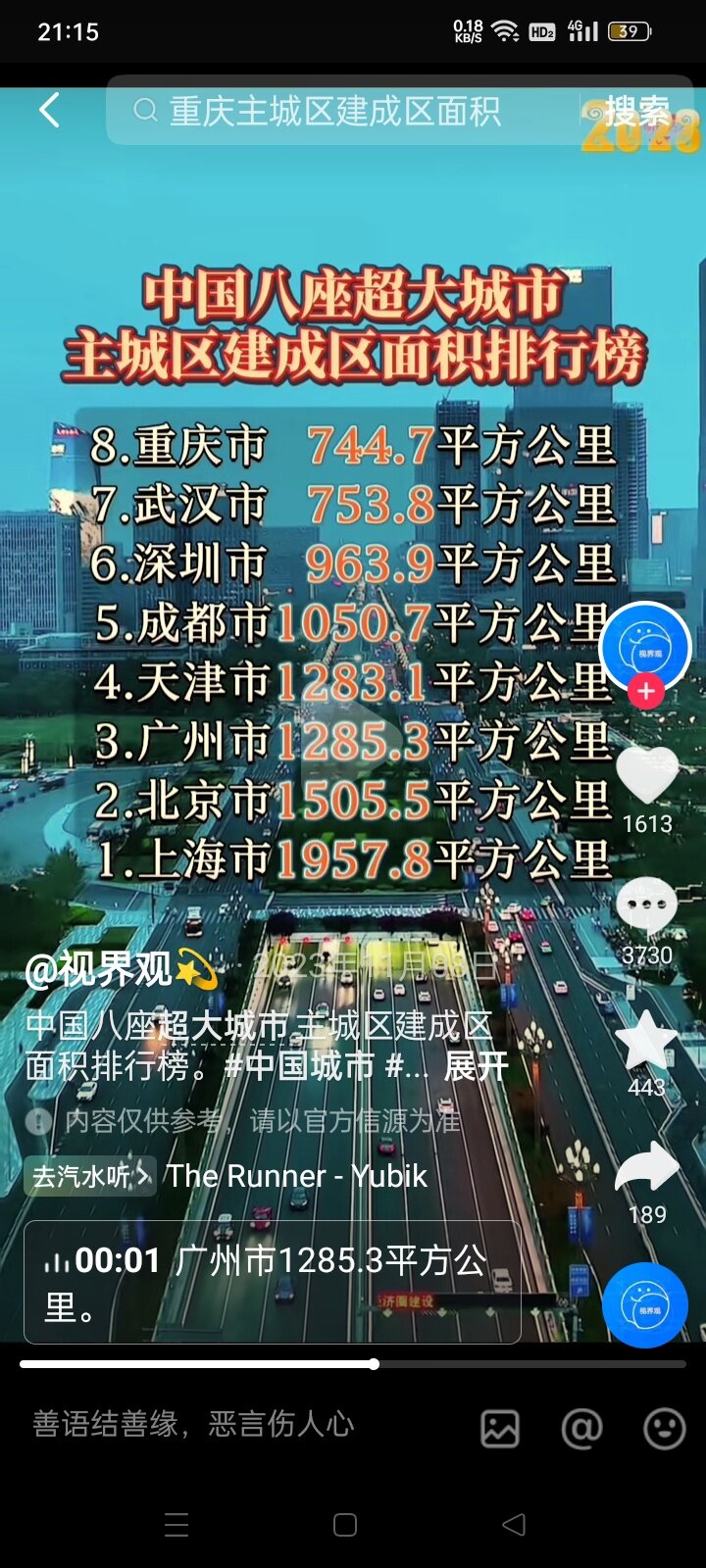The image size is (706, 1568).
Task: Open the spinning music disc icon
Action: coord(644,1305)
